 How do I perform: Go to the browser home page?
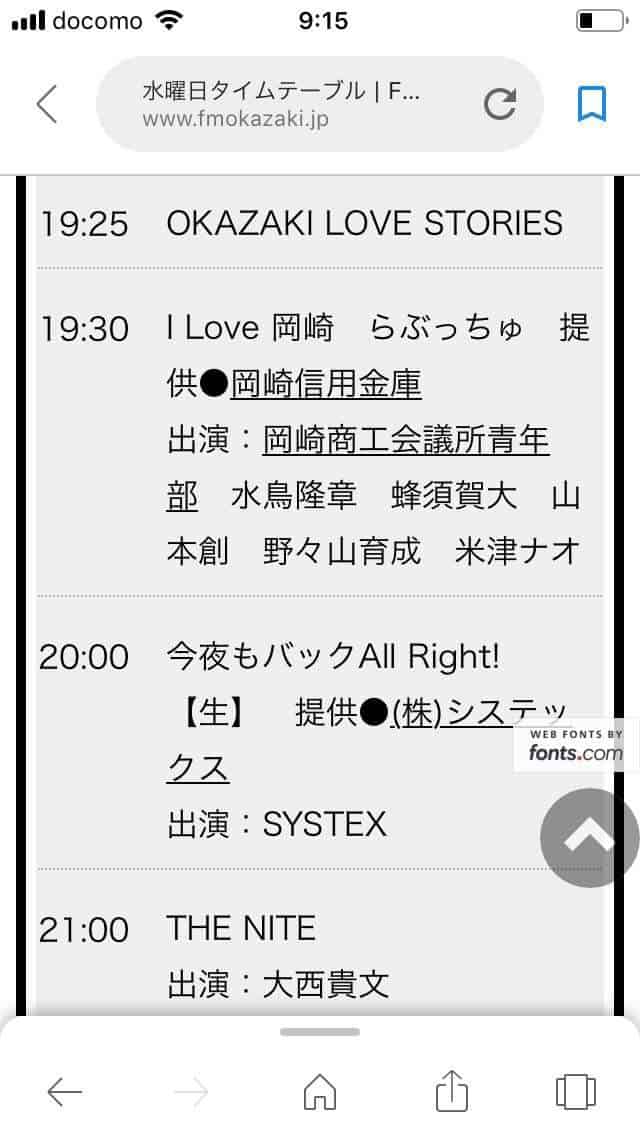point(320,1092)
